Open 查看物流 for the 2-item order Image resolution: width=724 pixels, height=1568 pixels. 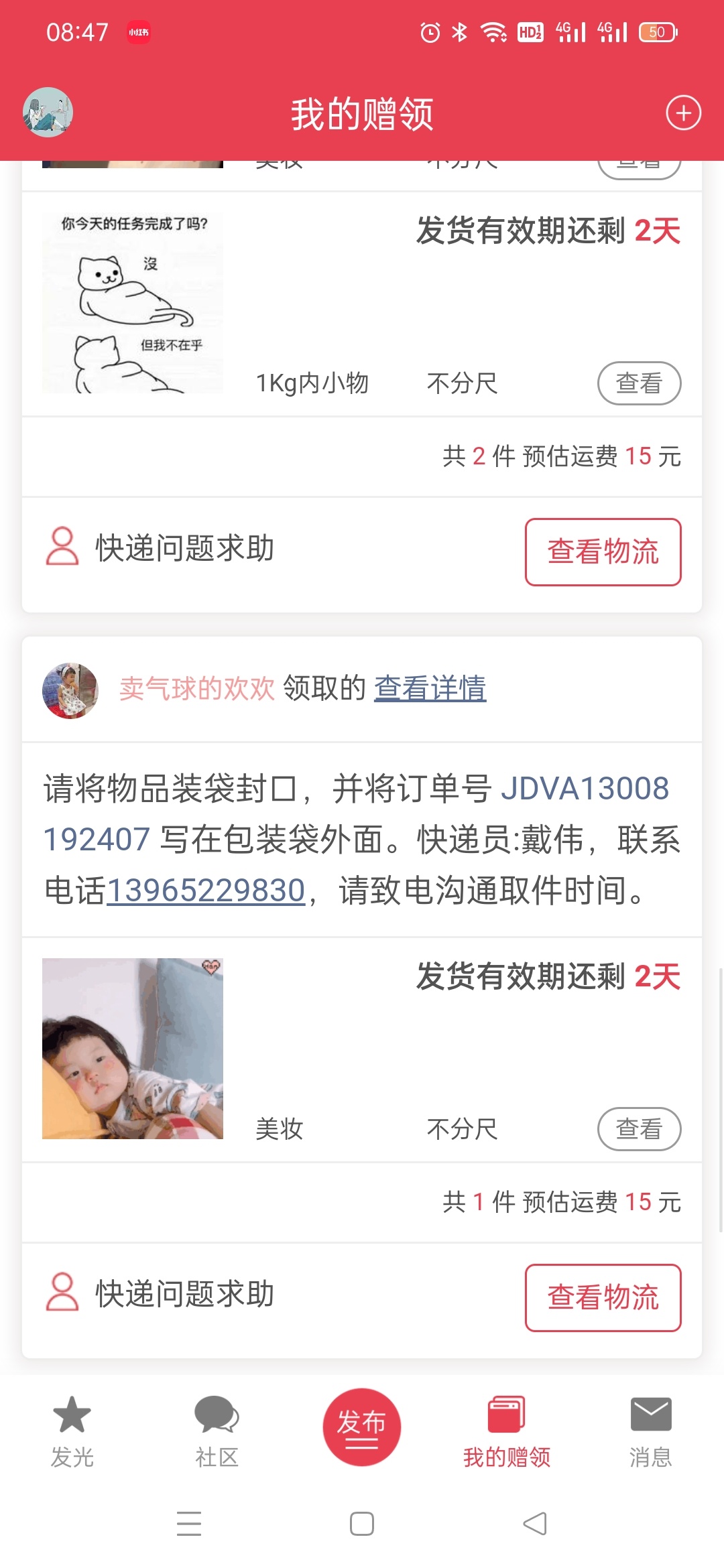pyautogui.click(x=603, y=552)
